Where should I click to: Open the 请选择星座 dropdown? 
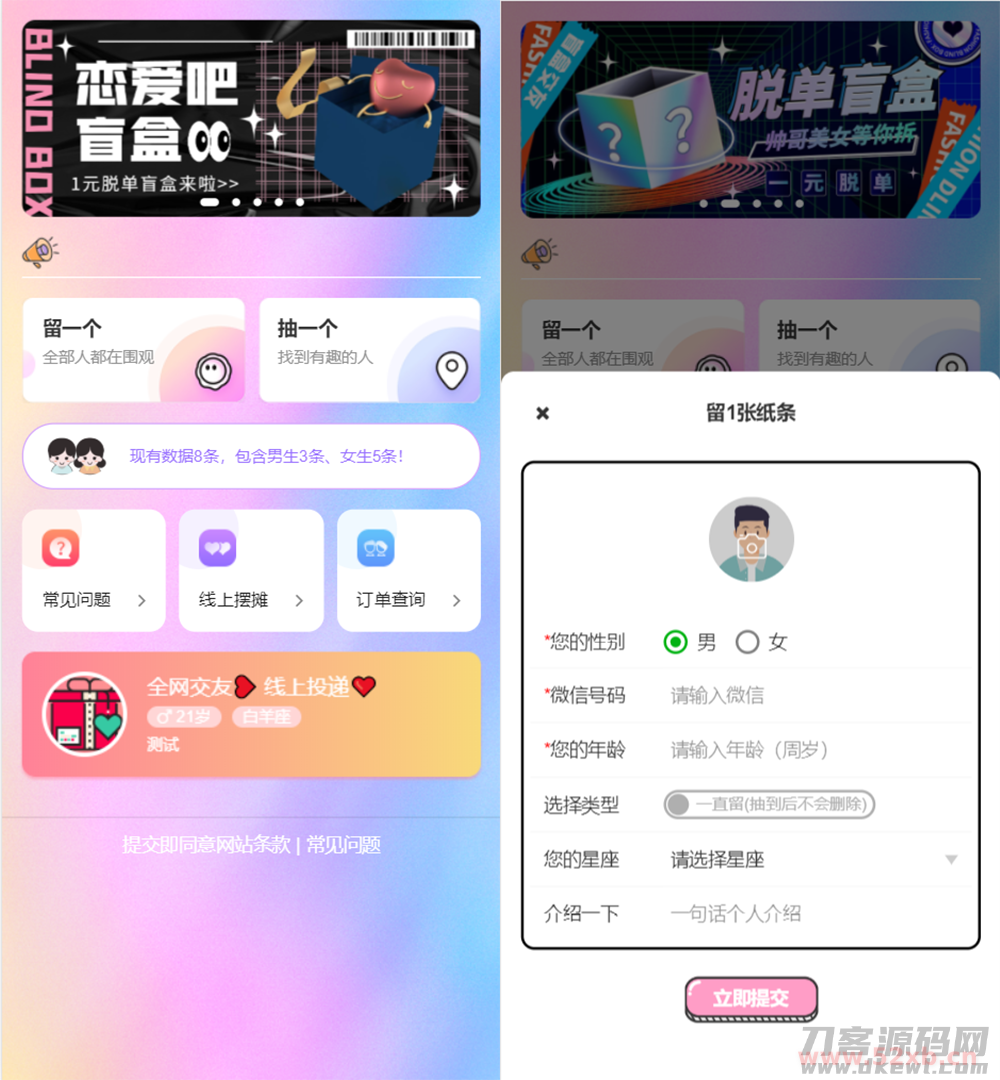coord(812,859)
